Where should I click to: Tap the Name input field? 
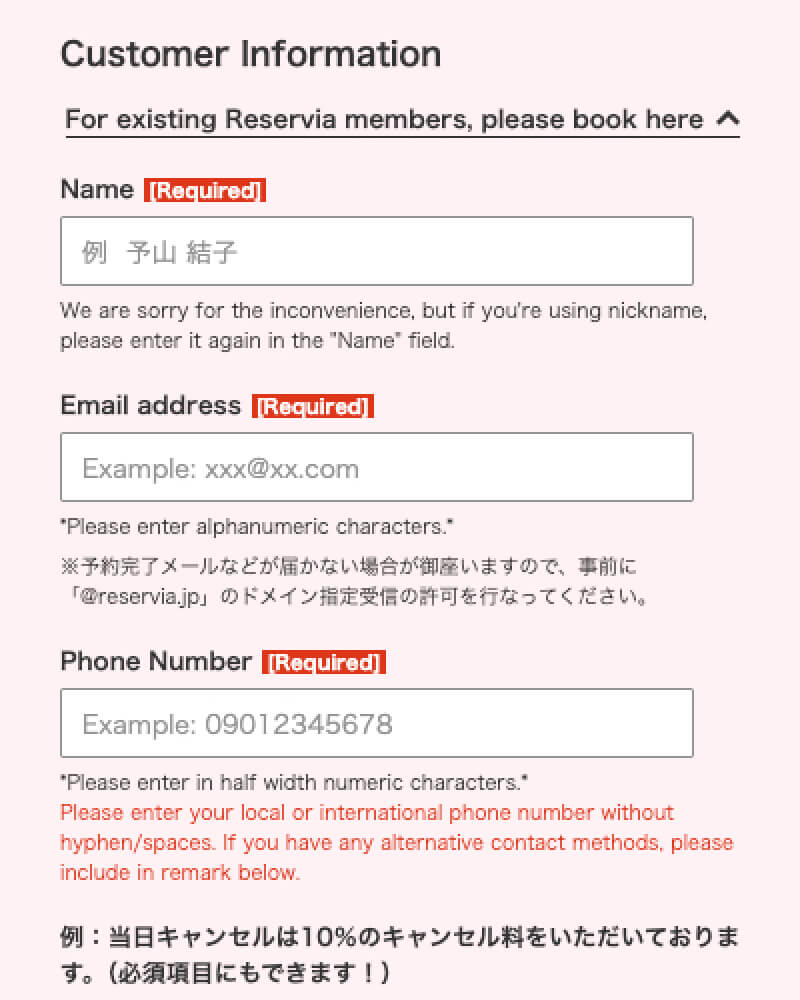tap(376, 251)
